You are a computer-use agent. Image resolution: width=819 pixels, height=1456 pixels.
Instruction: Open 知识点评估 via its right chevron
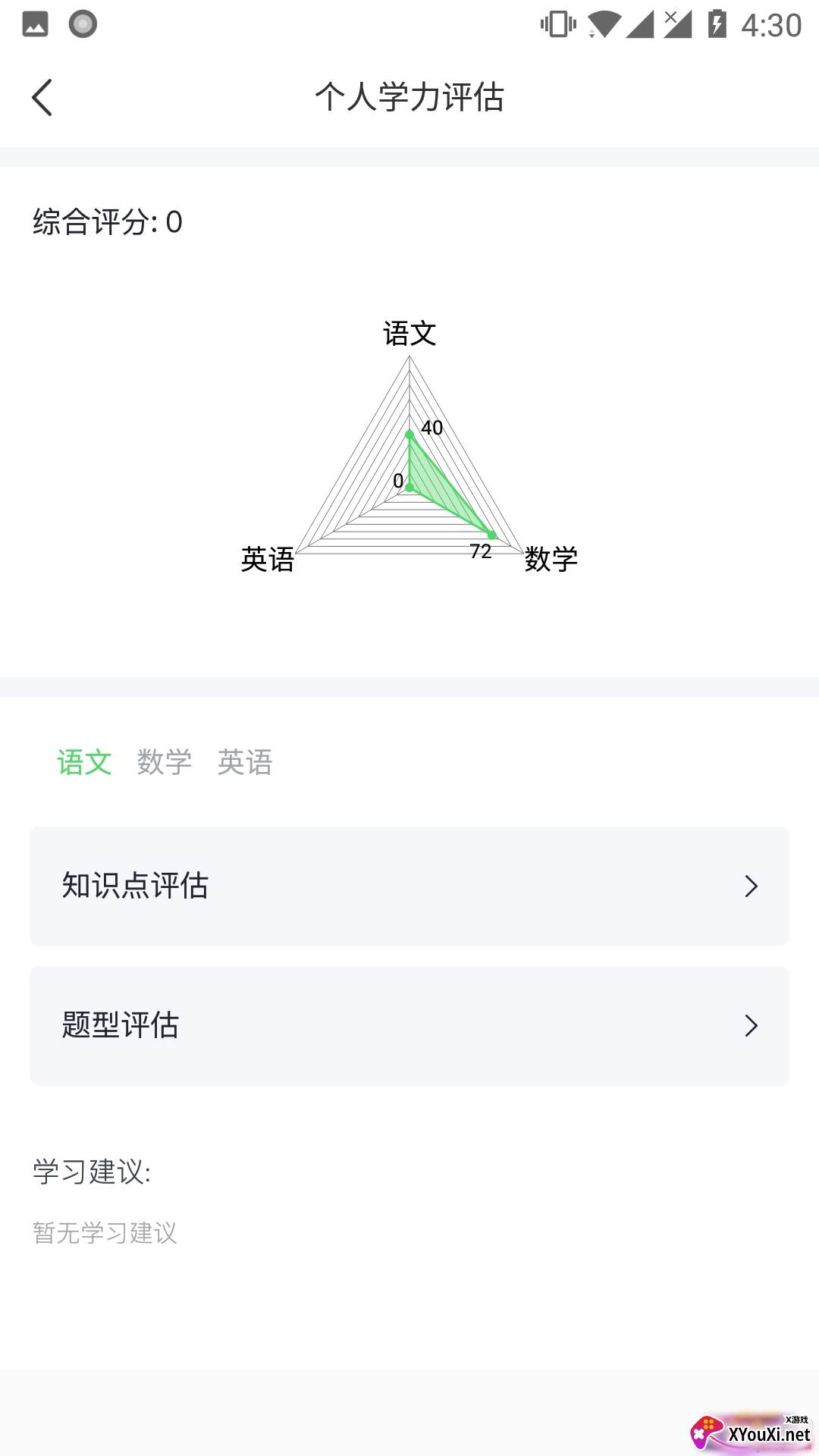click(x=752, y=886)
